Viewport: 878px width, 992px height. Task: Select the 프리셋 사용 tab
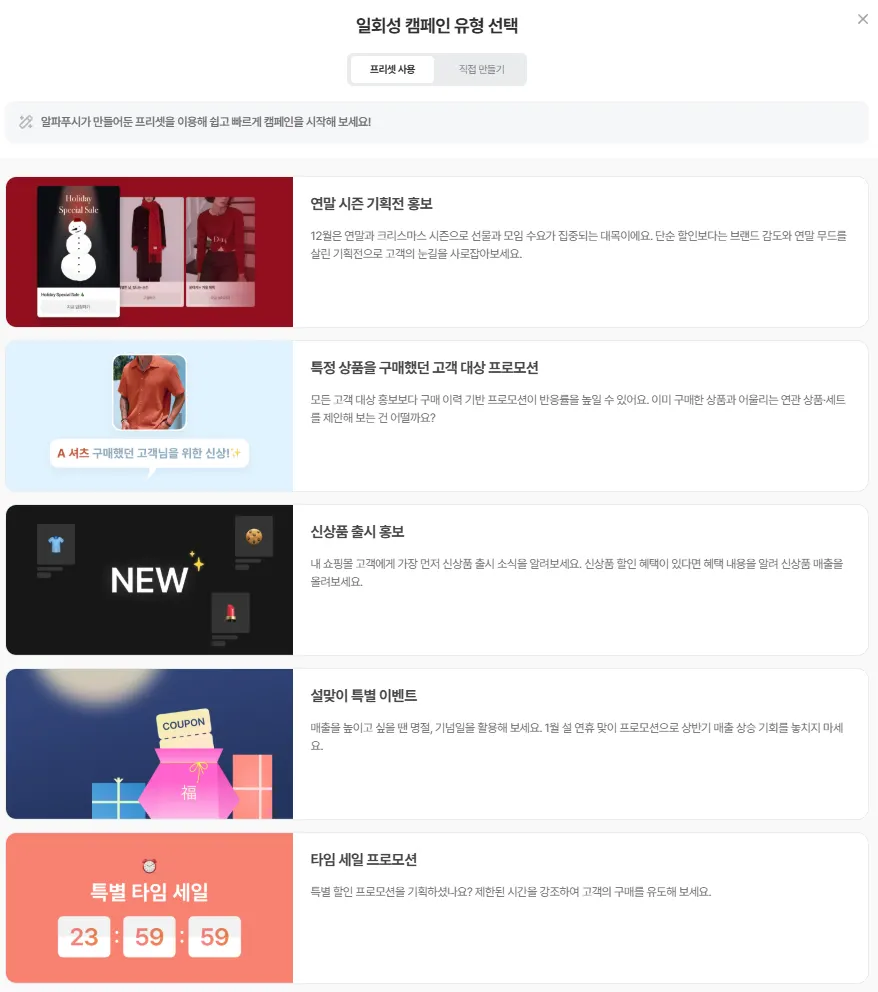pyautogui.click(x=393, y=70)
